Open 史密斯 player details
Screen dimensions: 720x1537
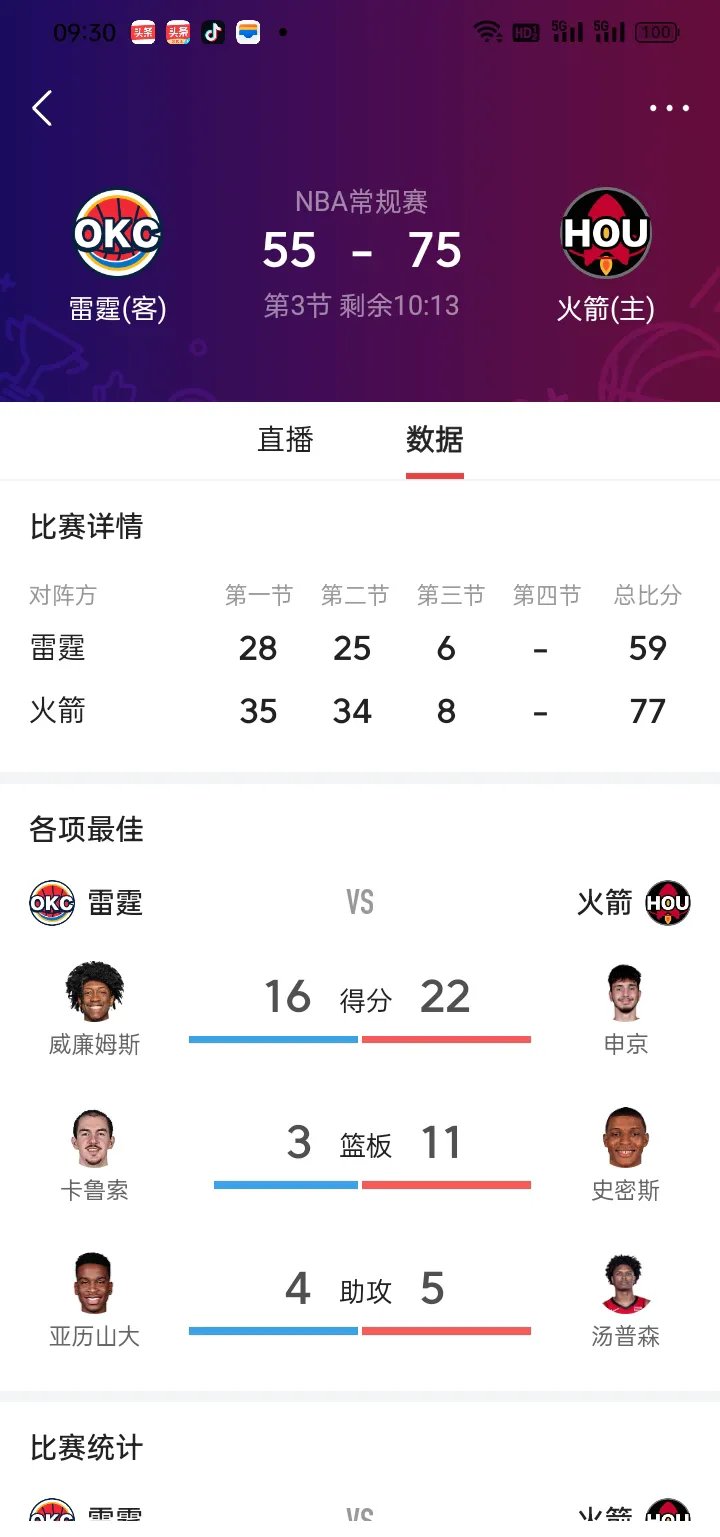coord(625,1138)
